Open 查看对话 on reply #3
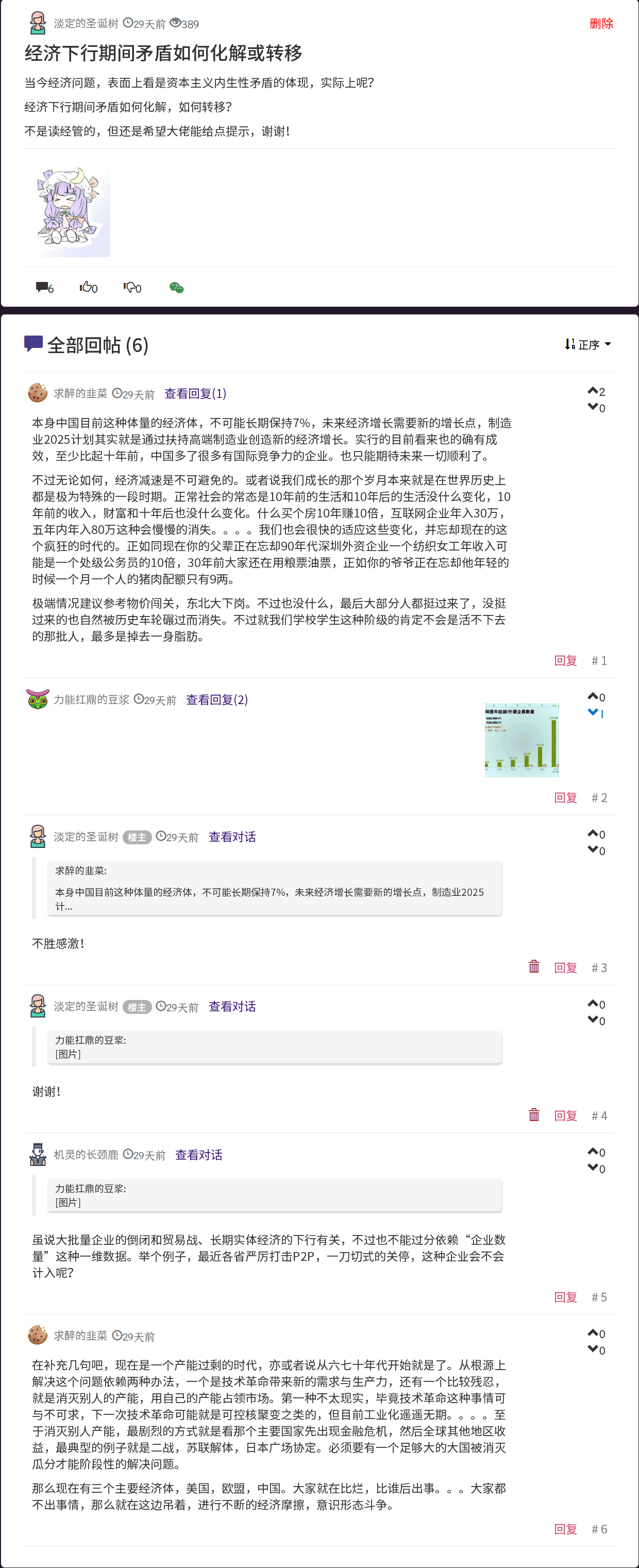The width and height of the screenshot is (639, 1568). (232, 837)
